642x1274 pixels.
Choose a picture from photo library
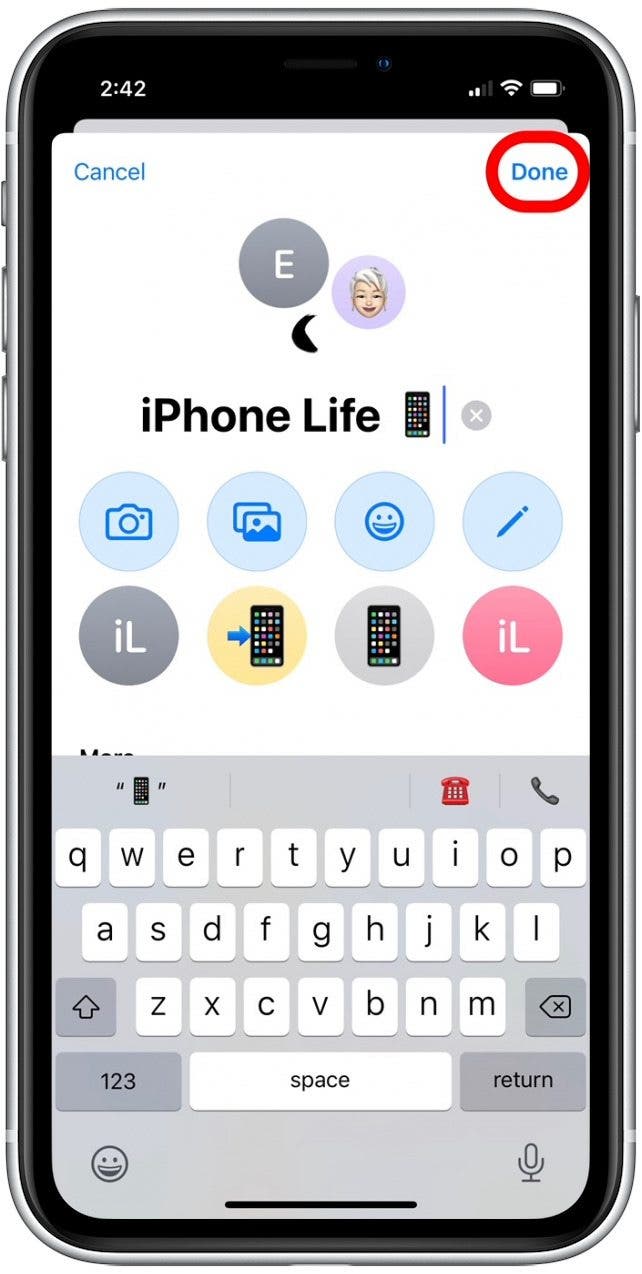[257, 522]
